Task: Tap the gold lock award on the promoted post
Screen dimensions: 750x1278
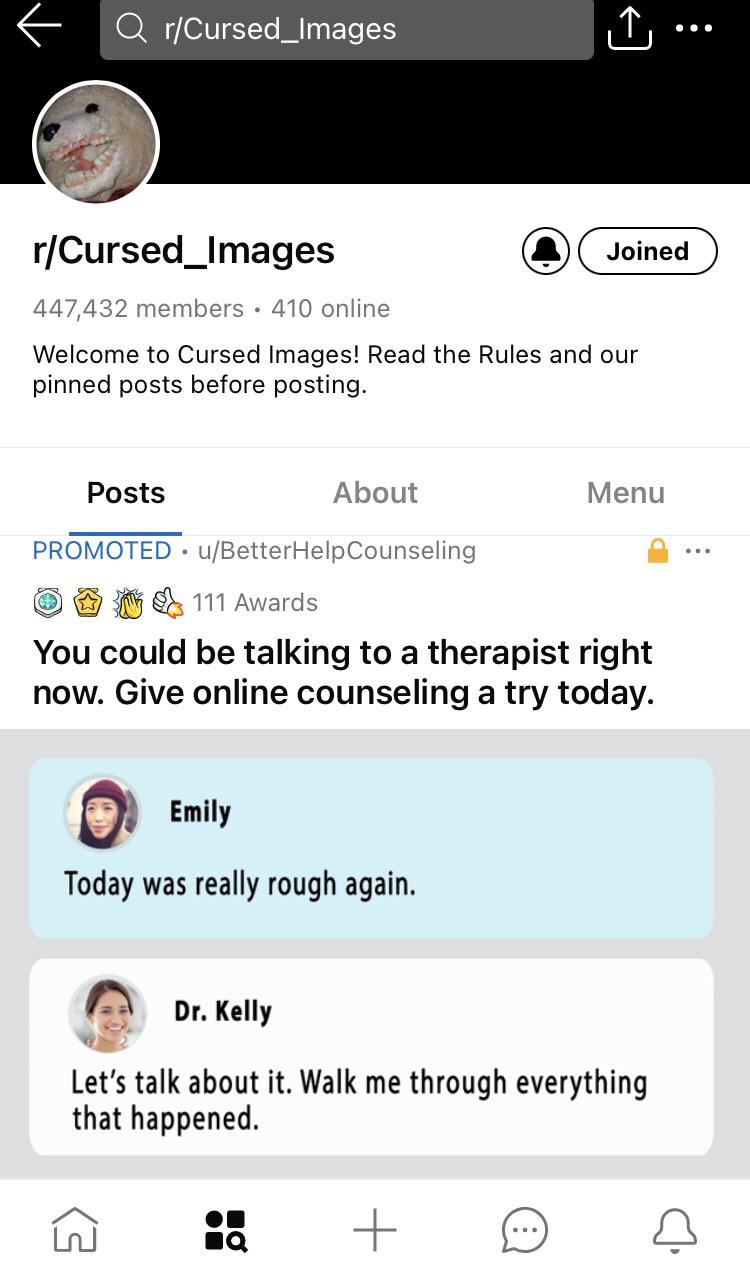Action: pos(657,550)
